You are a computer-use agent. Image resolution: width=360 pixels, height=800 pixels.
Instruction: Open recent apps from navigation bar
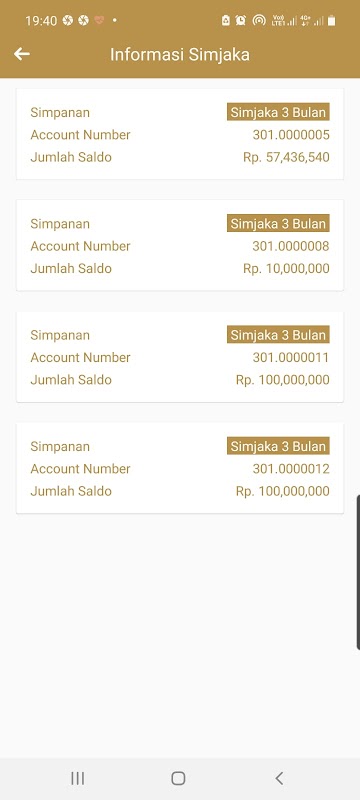78,778
